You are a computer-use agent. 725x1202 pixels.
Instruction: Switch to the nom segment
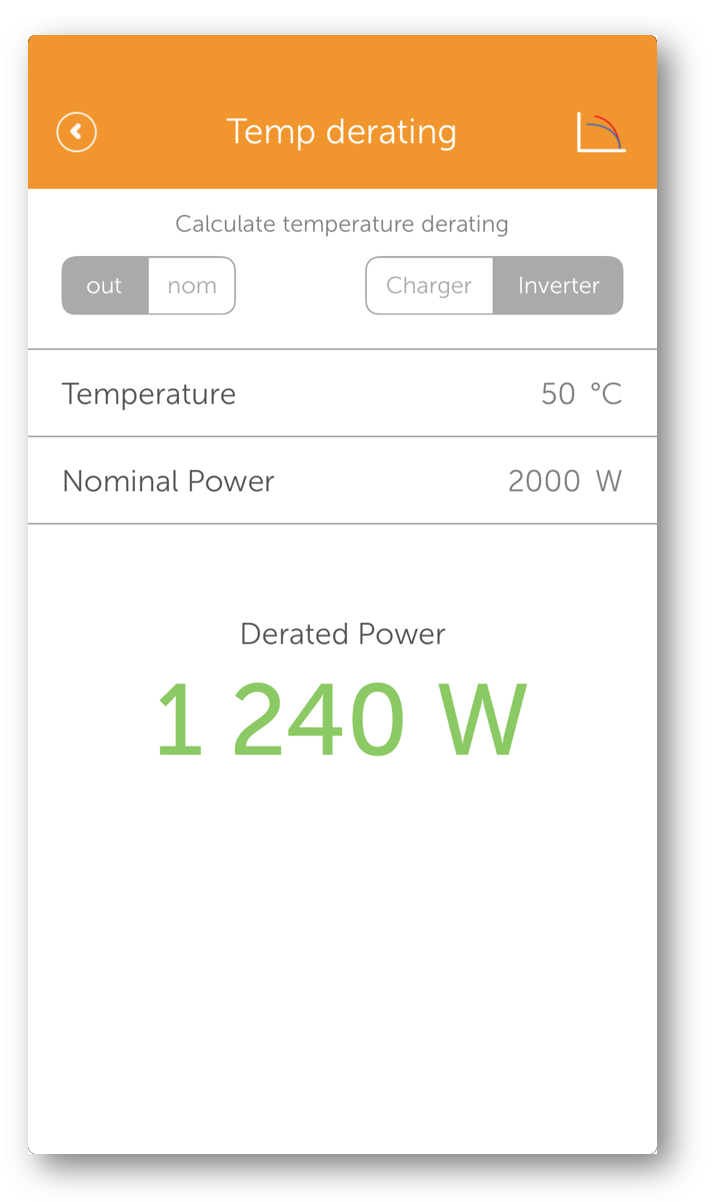(x=192, y=286)
